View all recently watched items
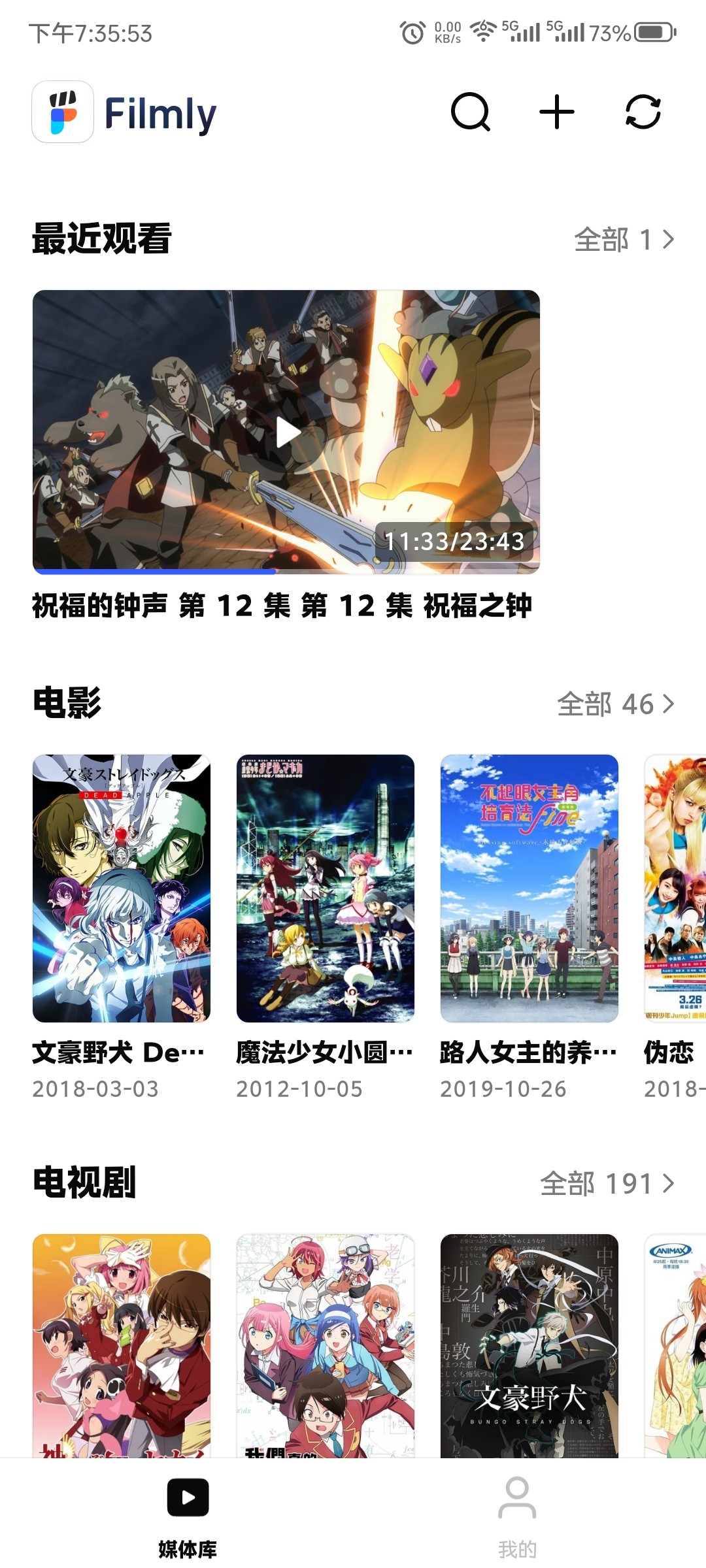The image size is (706, 1568). coord(624,240)
